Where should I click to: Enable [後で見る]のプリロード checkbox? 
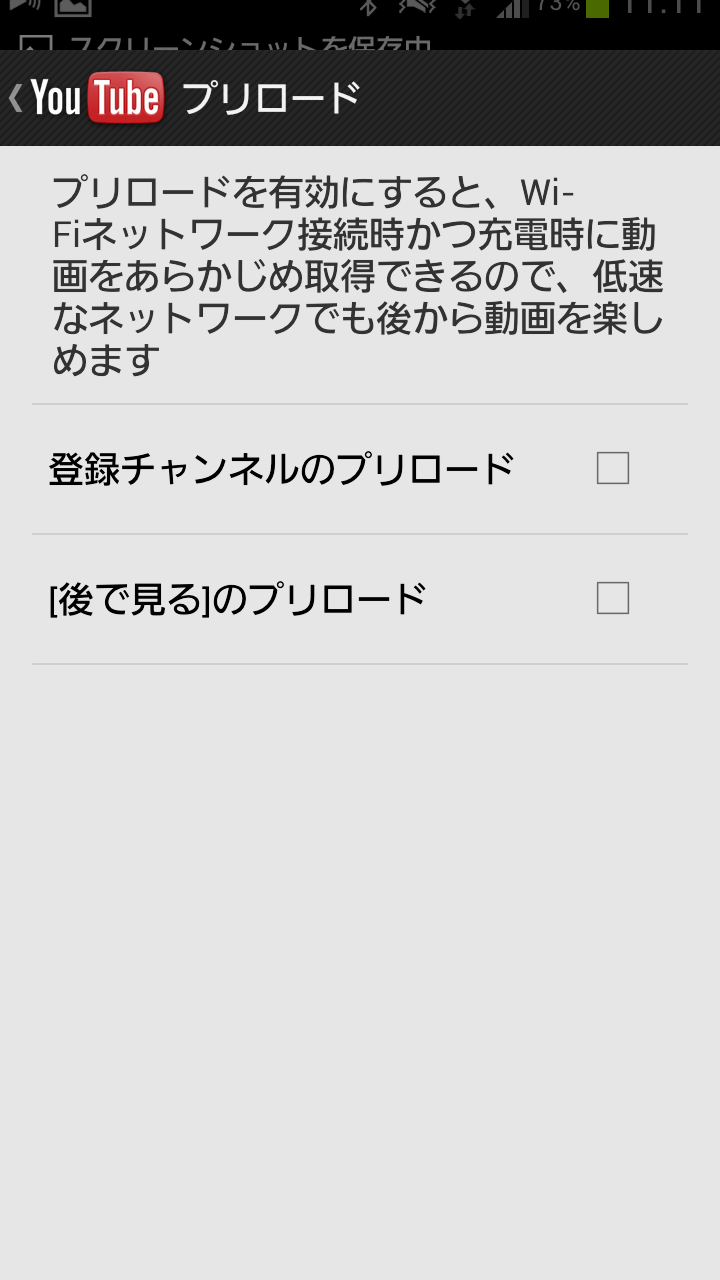tap(613, 598)
